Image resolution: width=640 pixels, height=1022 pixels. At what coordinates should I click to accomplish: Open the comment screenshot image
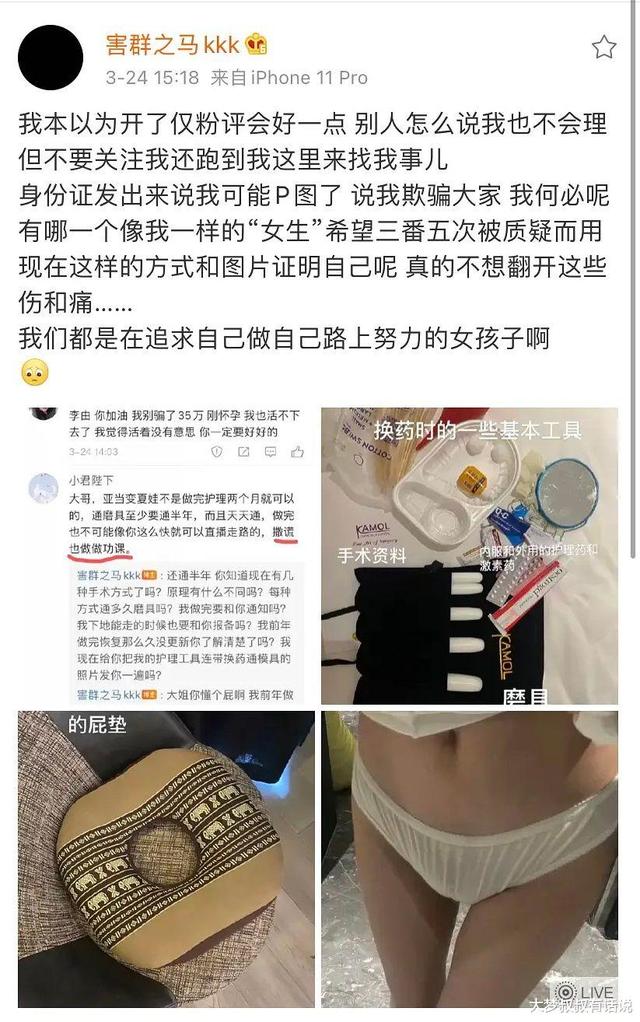[166, 555]
